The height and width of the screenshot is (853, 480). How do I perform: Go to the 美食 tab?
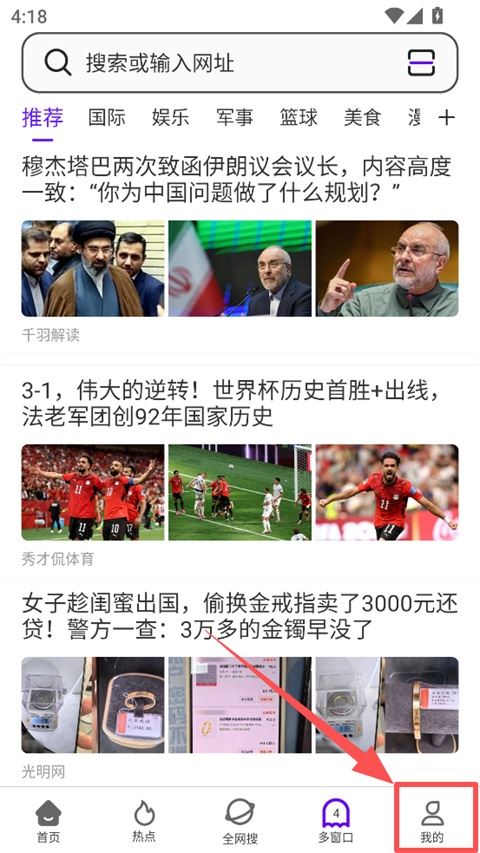362,118
